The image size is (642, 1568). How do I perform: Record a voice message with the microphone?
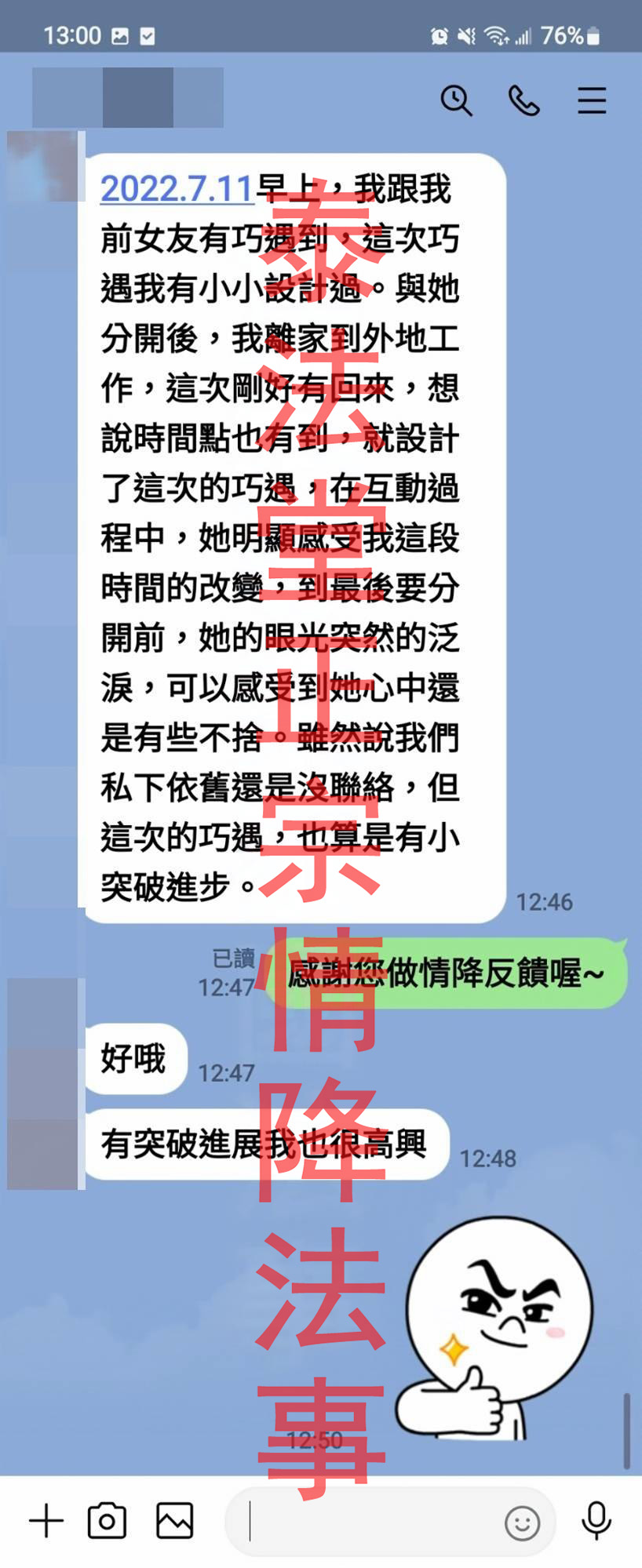pos(596,1520)
